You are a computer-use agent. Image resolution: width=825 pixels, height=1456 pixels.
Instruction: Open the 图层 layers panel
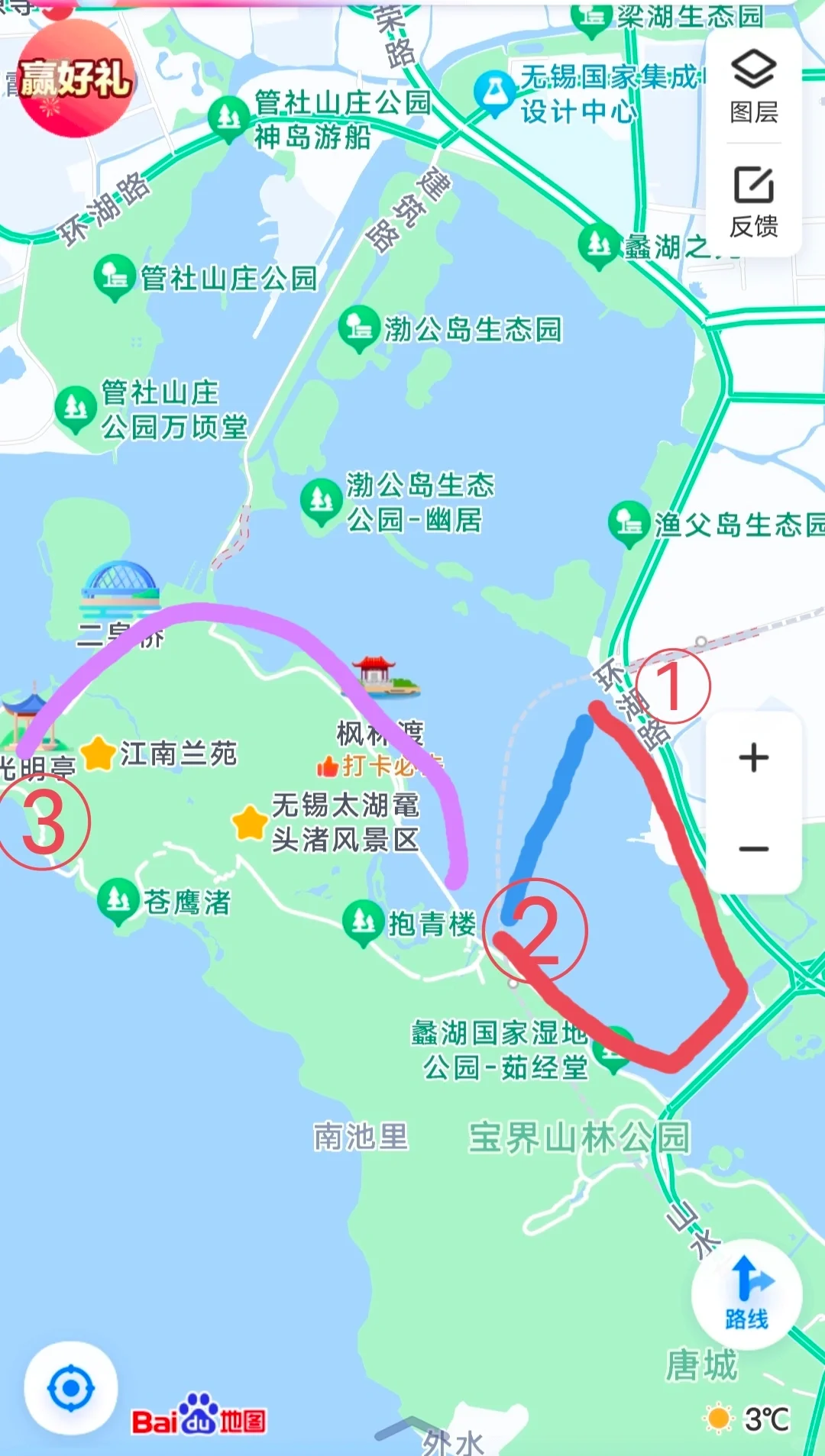(753, 86)
